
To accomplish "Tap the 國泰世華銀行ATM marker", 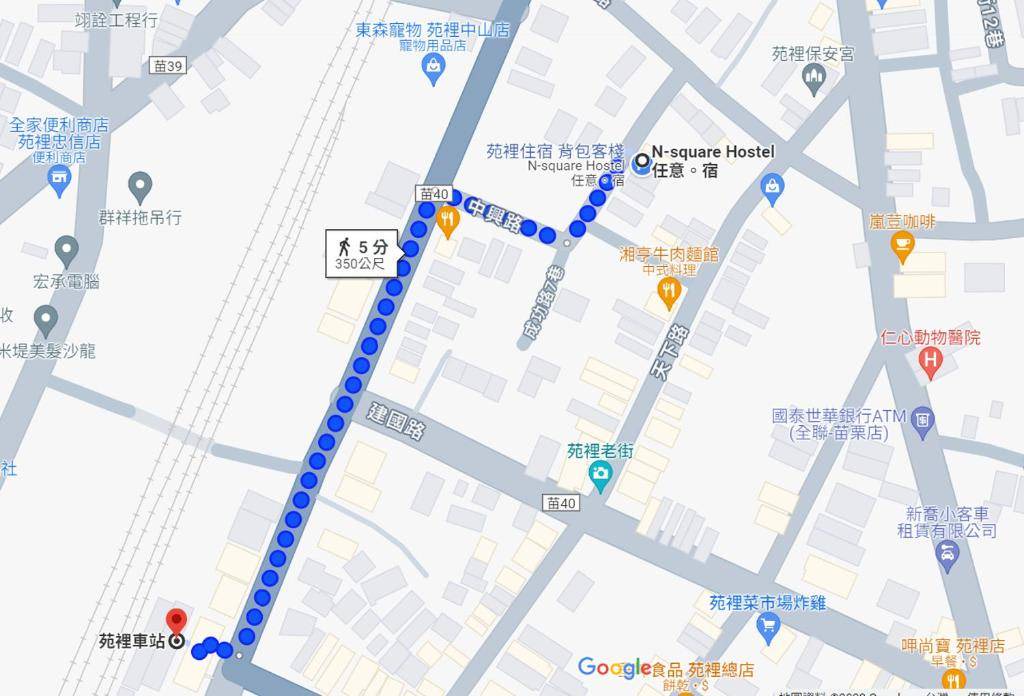I will click(x=922, y=419).
